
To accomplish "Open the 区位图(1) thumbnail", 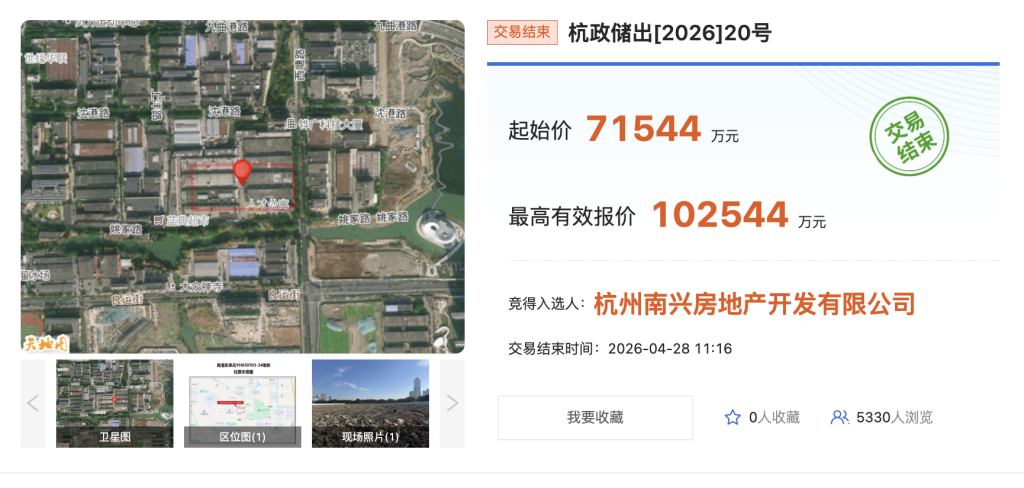I will pos(242,403).
